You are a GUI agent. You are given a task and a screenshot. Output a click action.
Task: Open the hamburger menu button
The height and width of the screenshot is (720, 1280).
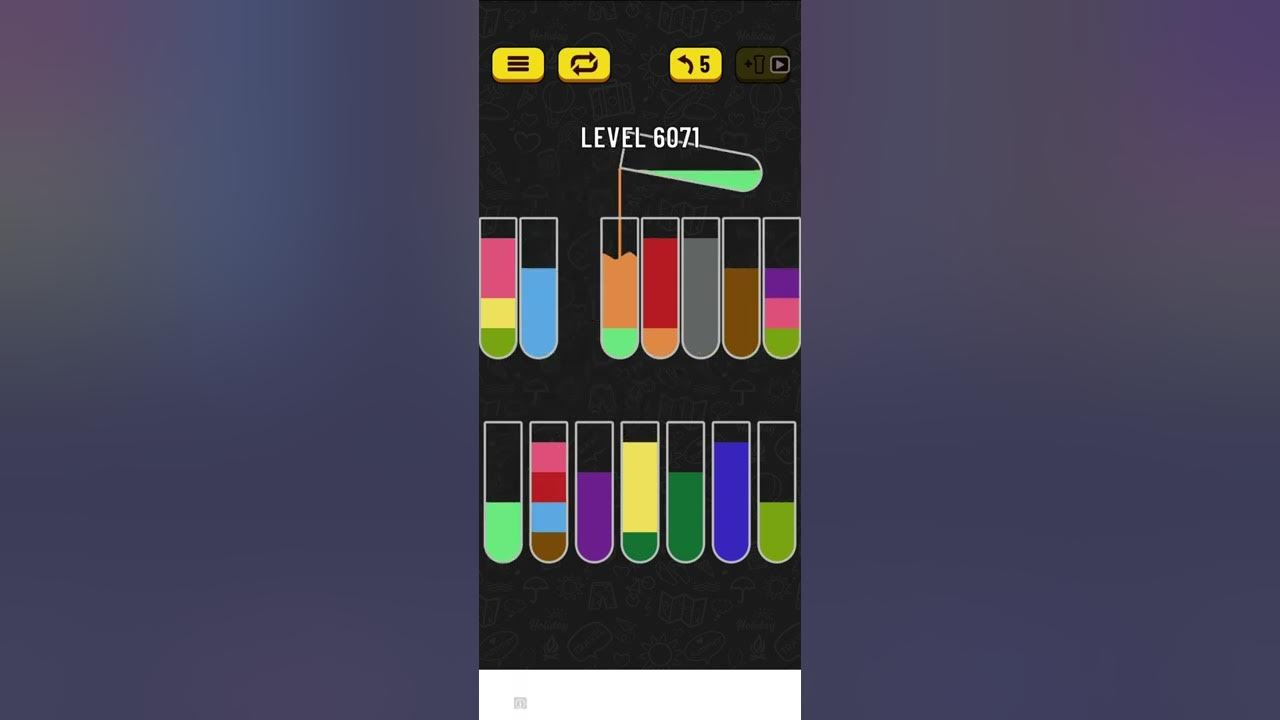point(518,64)
